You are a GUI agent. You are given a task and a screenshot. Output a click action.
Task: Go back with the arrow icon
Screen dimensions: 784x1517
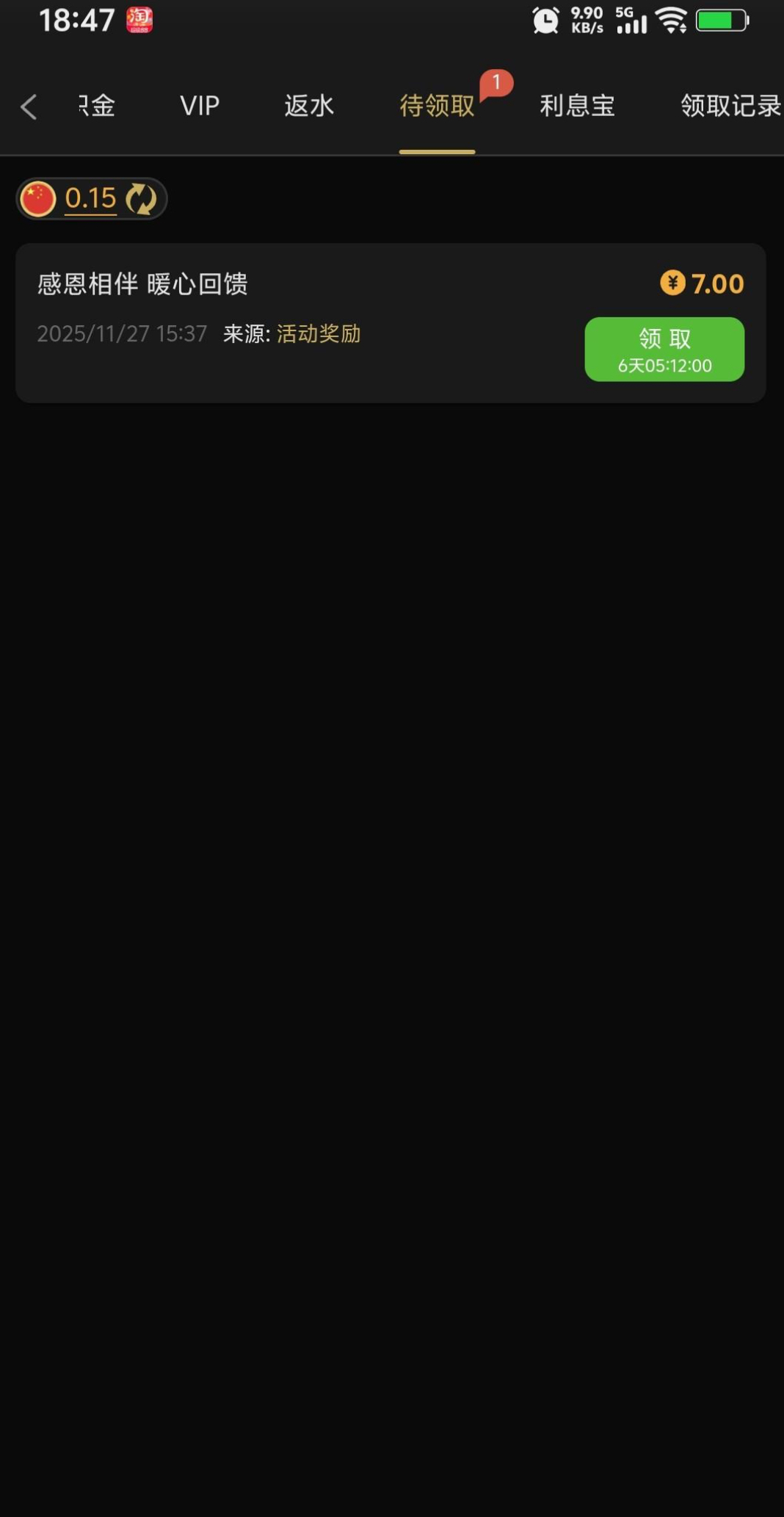(29, 107)
